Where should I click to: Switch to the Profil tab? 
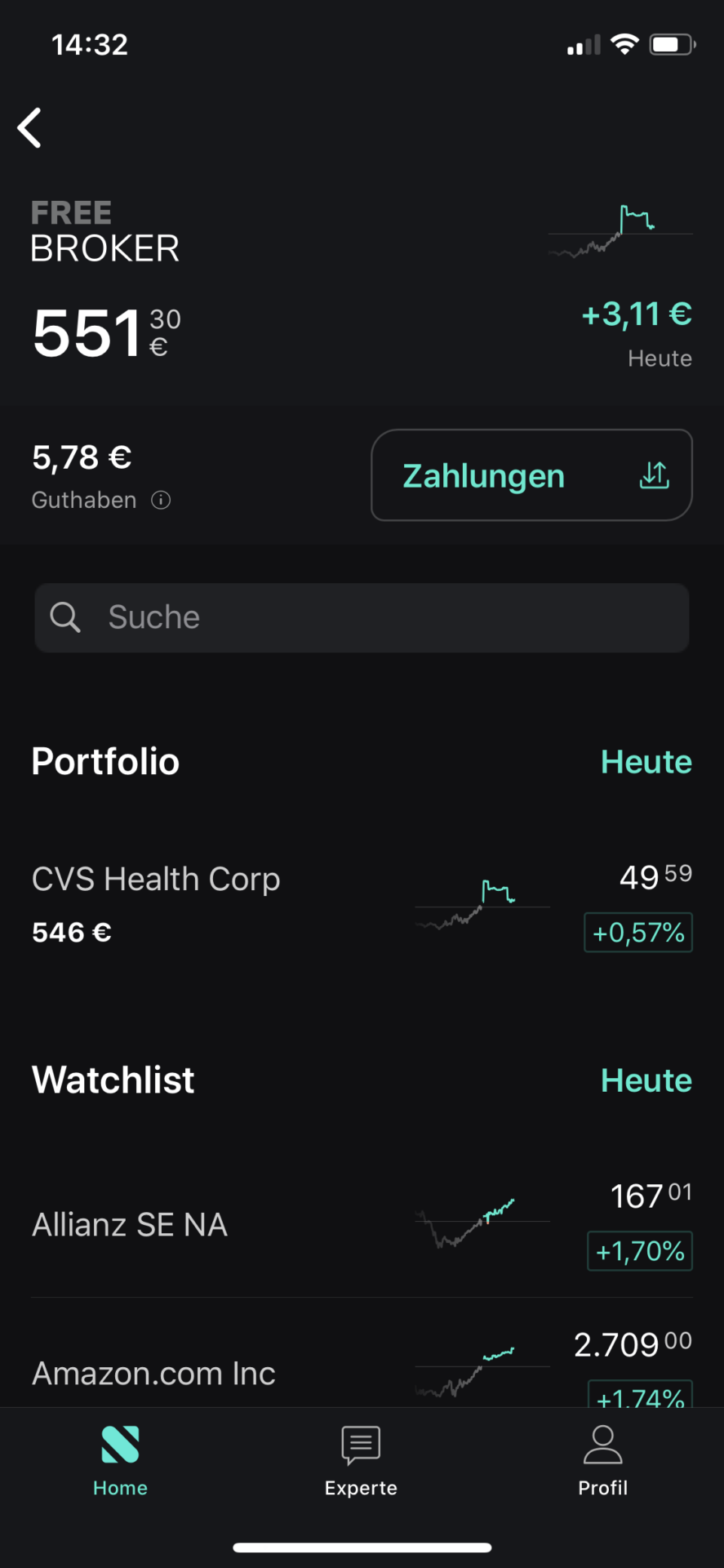[603, 1461]
